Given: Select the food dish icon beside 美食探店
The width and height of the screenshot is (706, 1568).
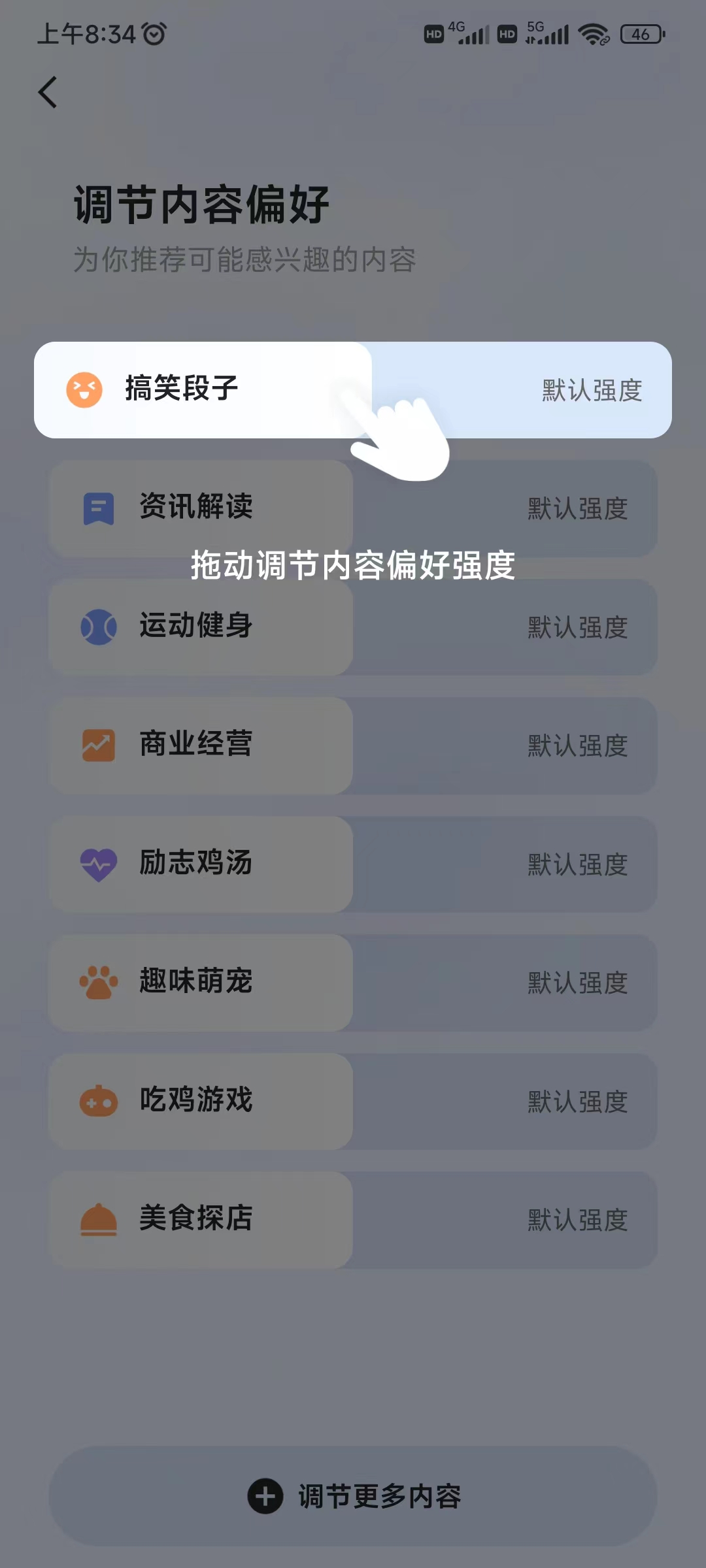Looking at the screenshot, I should tap(97, 1219).
